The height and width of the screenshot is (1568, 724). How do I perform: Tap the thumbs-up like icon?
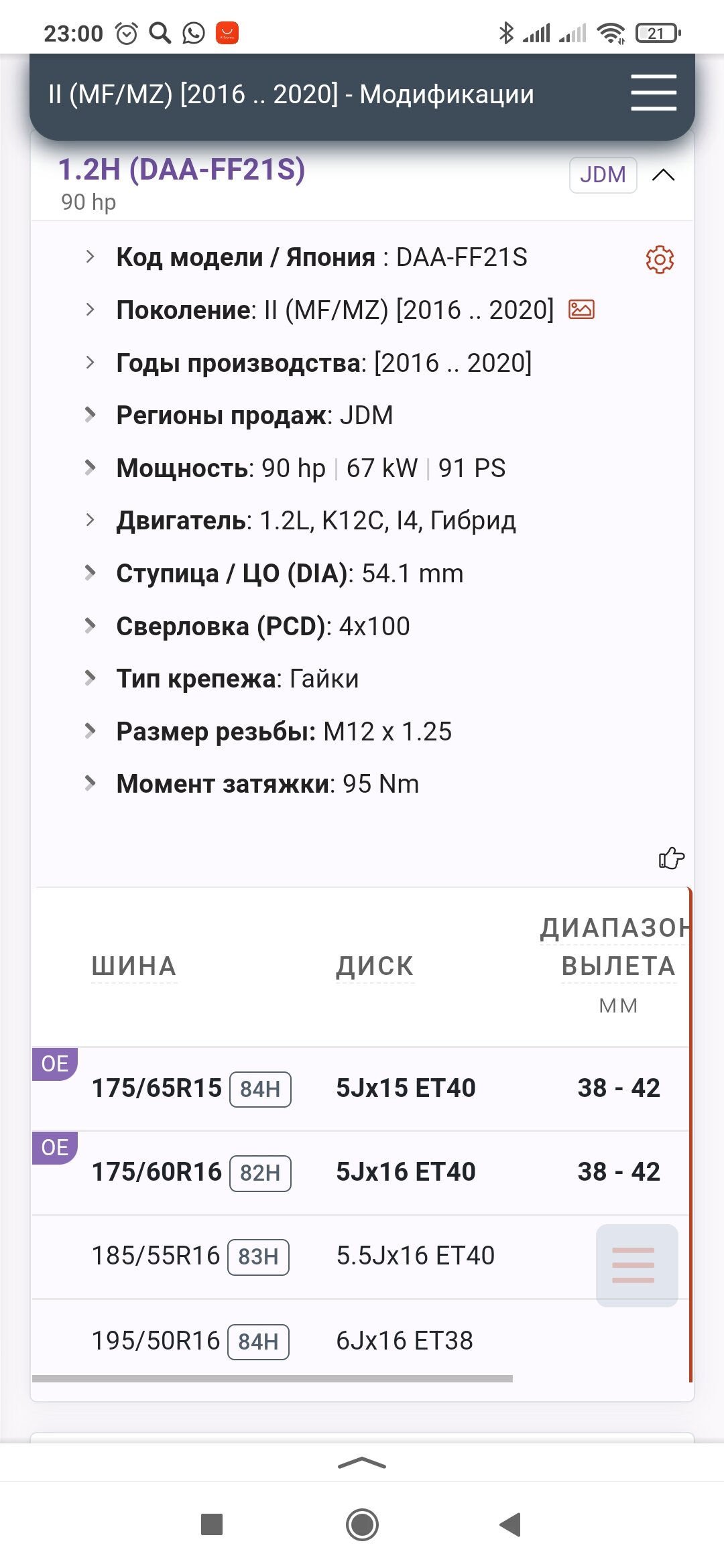point(671,858)
